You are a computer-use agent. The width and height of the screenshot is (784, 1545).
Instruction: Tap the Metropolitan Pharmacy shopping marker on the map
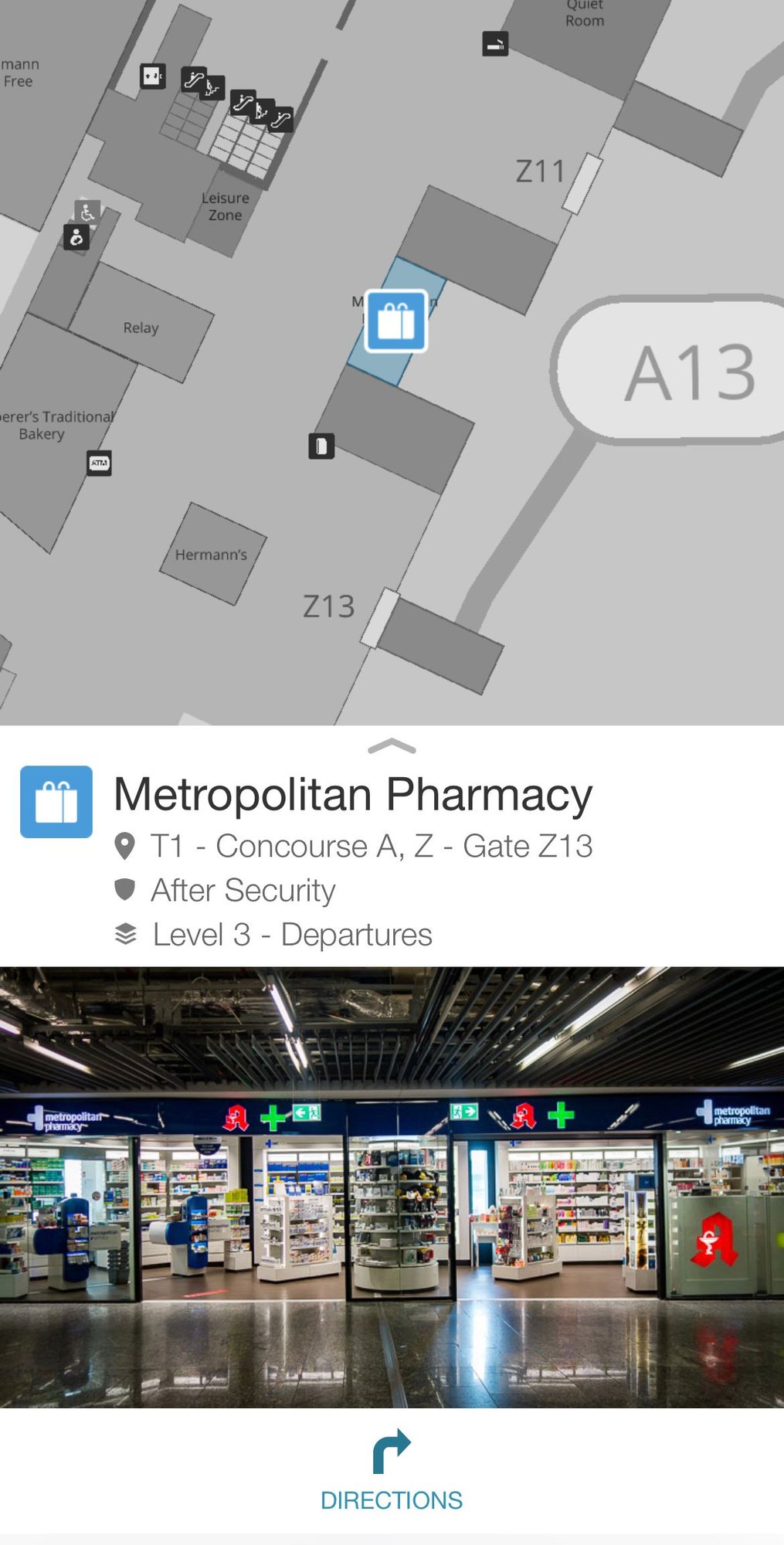tap(396, 321)
